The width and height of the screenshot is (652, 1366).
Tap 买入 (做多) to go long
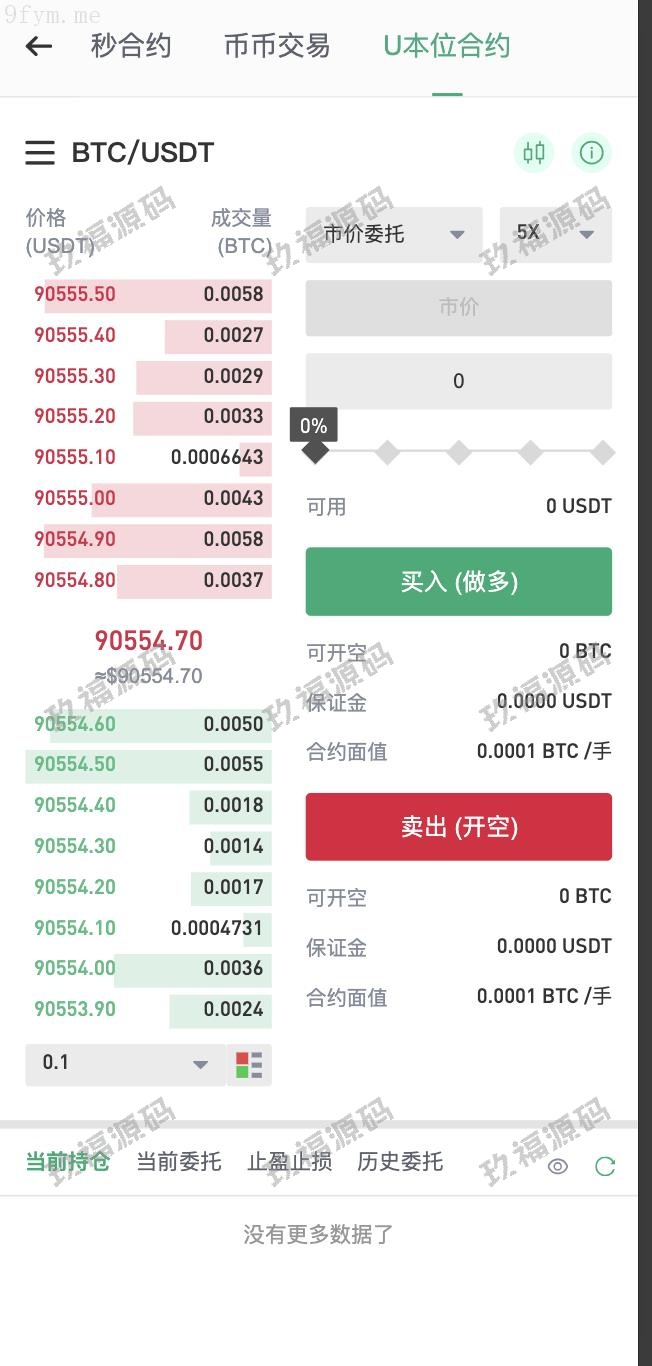tap(458, 581)
